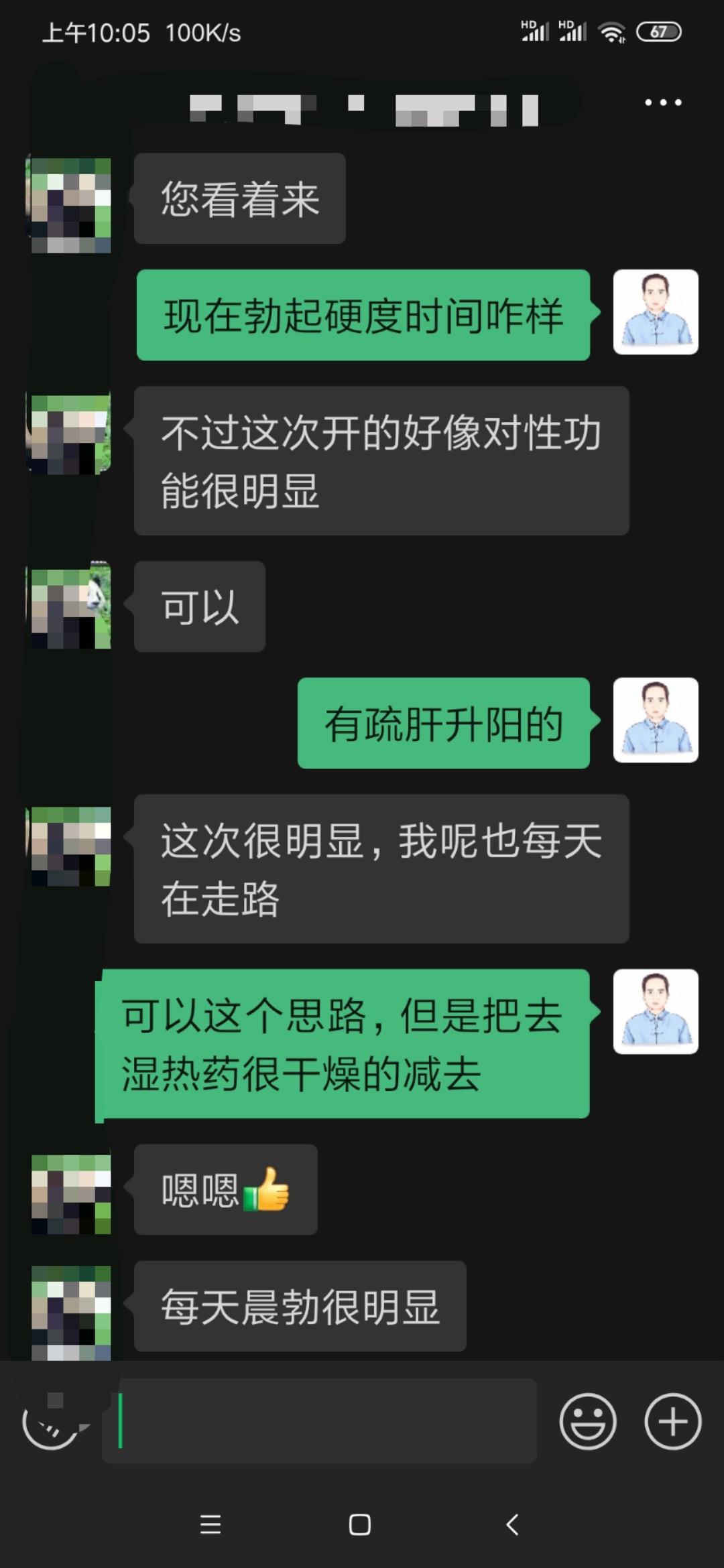The height and width of the screenshot is (1568, 724).
Task: Go to home screen via home button
Action: coord(360,1524)
